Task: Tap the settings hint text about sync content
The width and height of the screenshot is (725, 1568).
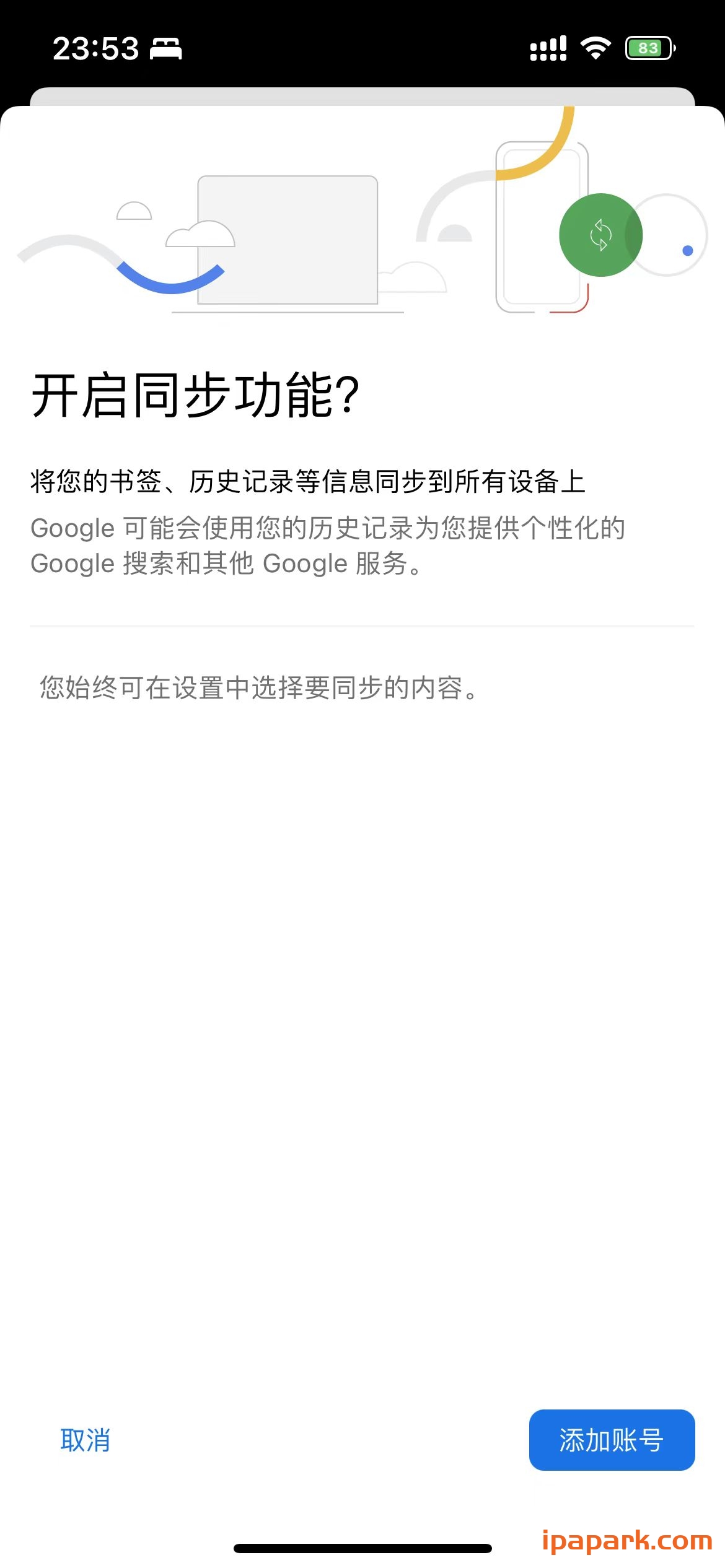Action: [x=257, y=687]
